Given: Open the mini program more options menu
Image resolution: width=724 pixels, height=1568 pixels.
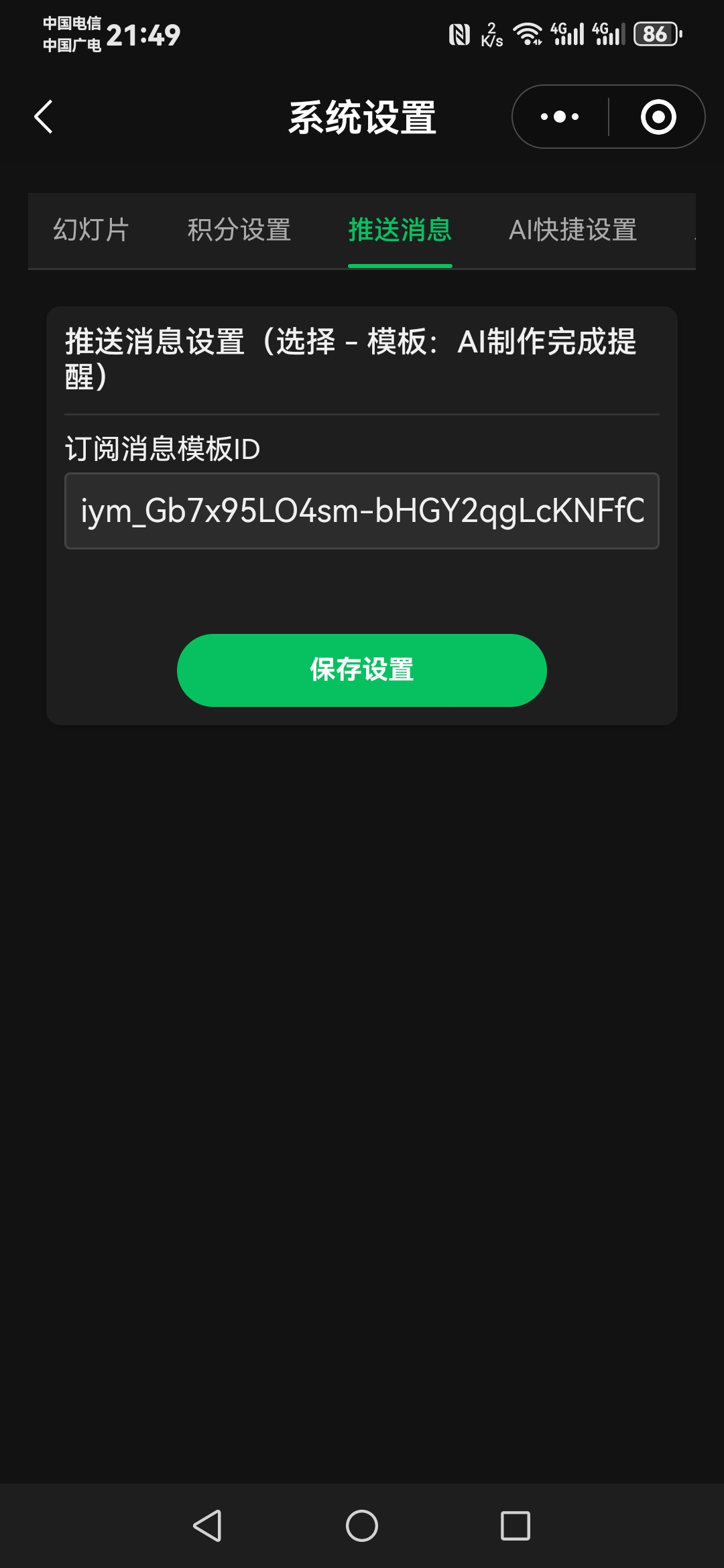Looking at the screenshot, I should coord(560,117).
